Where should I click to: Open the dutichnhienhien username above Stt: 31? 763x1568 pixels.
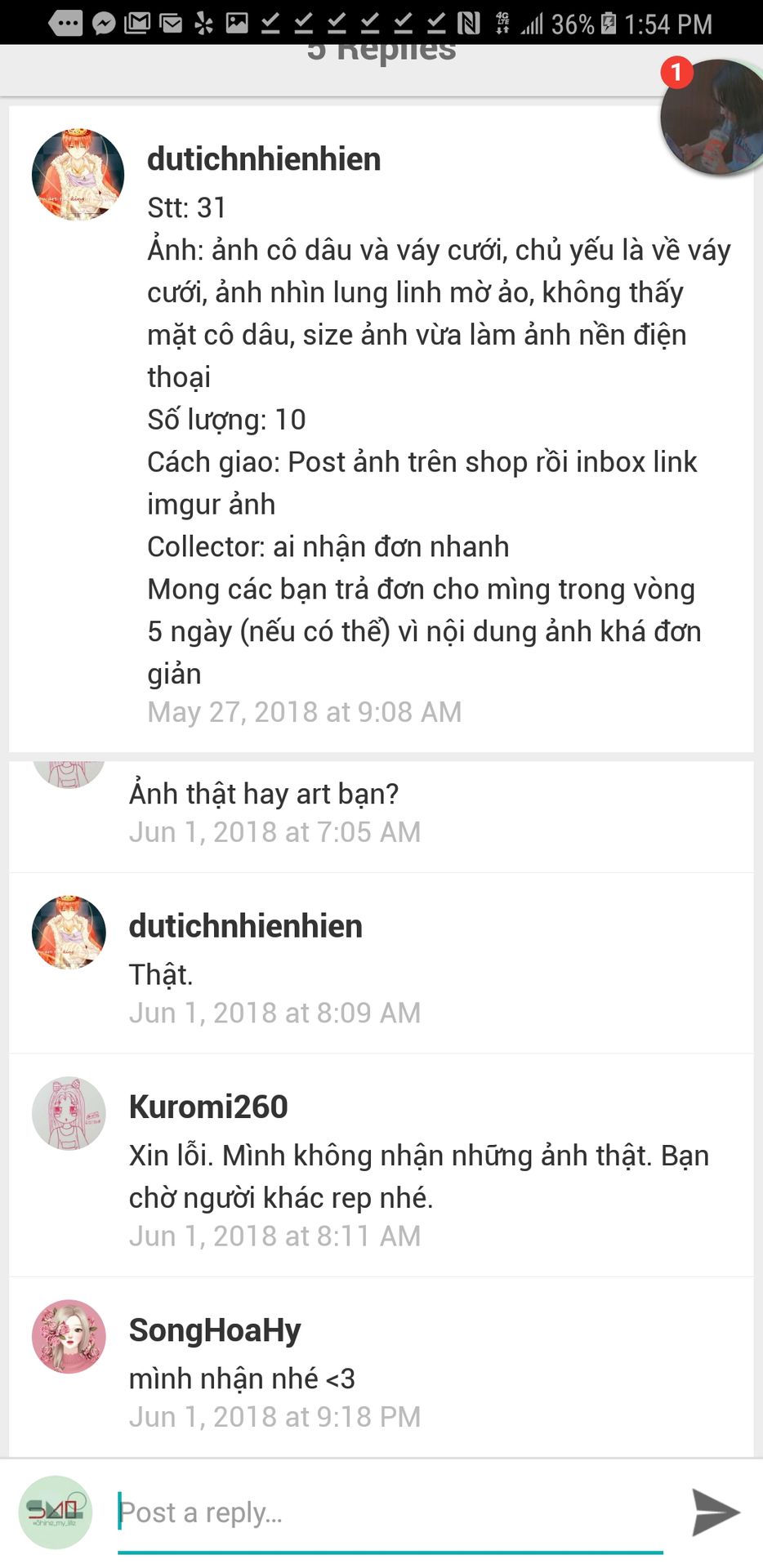click(264, 159)
